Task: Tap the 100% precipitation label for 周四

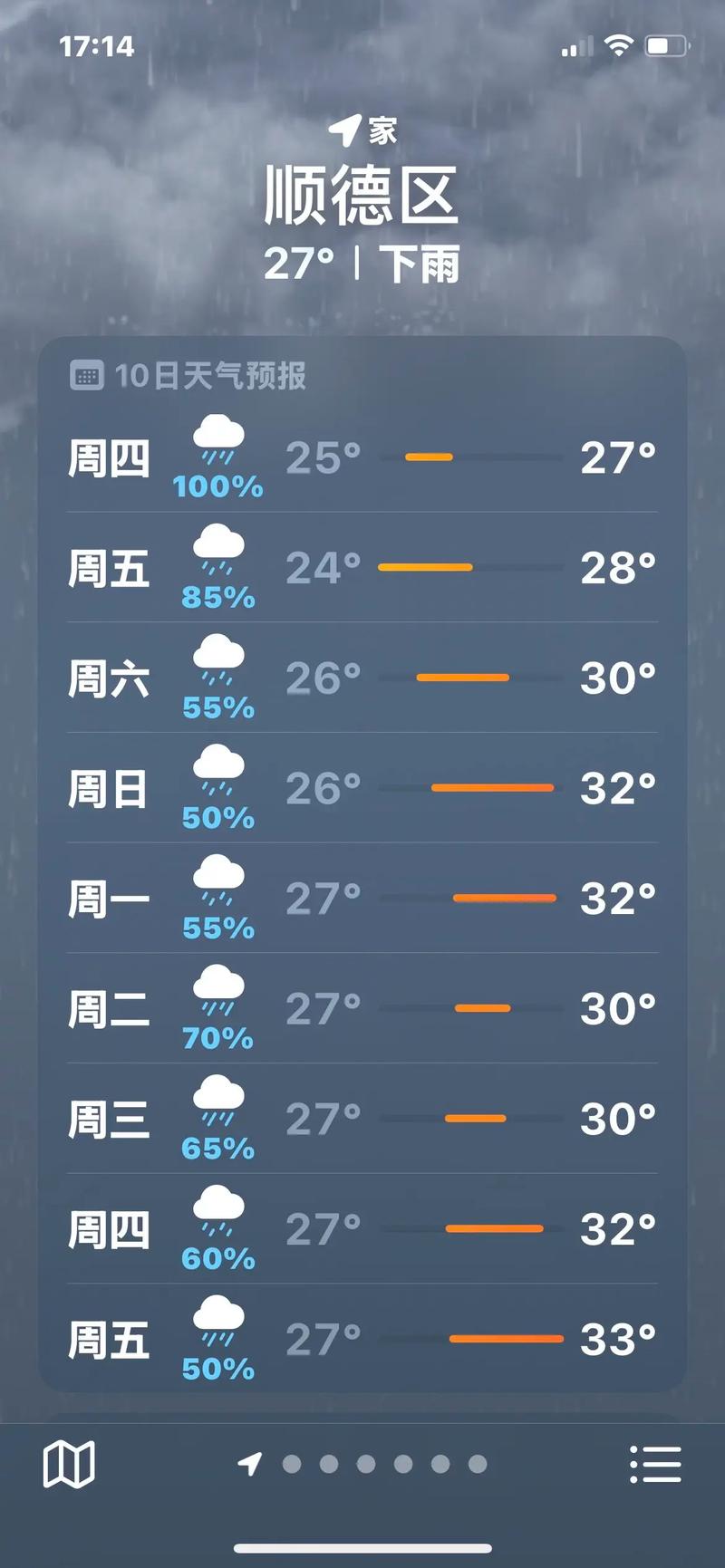Action: [217, 486]
